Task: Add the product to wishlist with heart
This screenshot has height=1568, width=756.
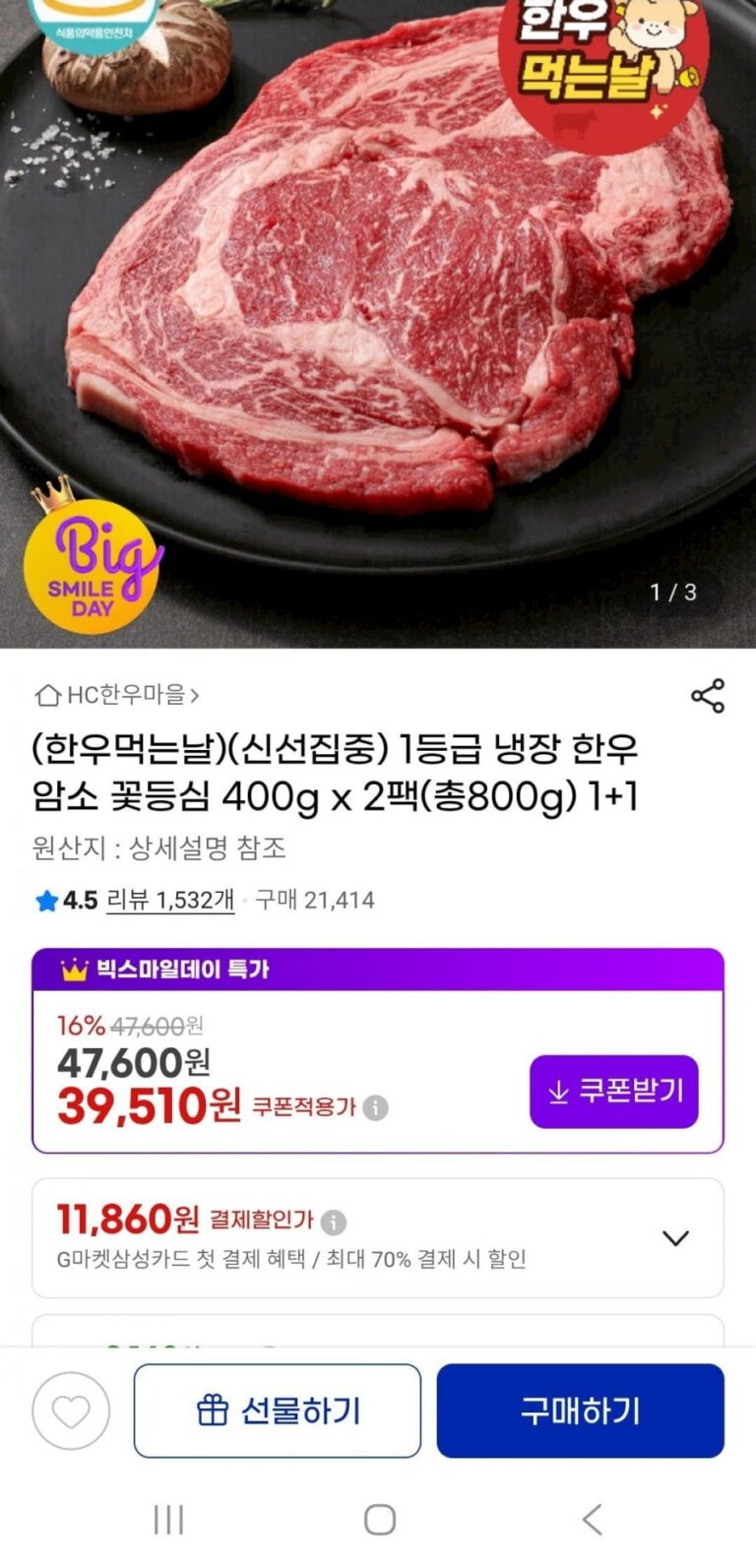Action: tap(71, 1411)
